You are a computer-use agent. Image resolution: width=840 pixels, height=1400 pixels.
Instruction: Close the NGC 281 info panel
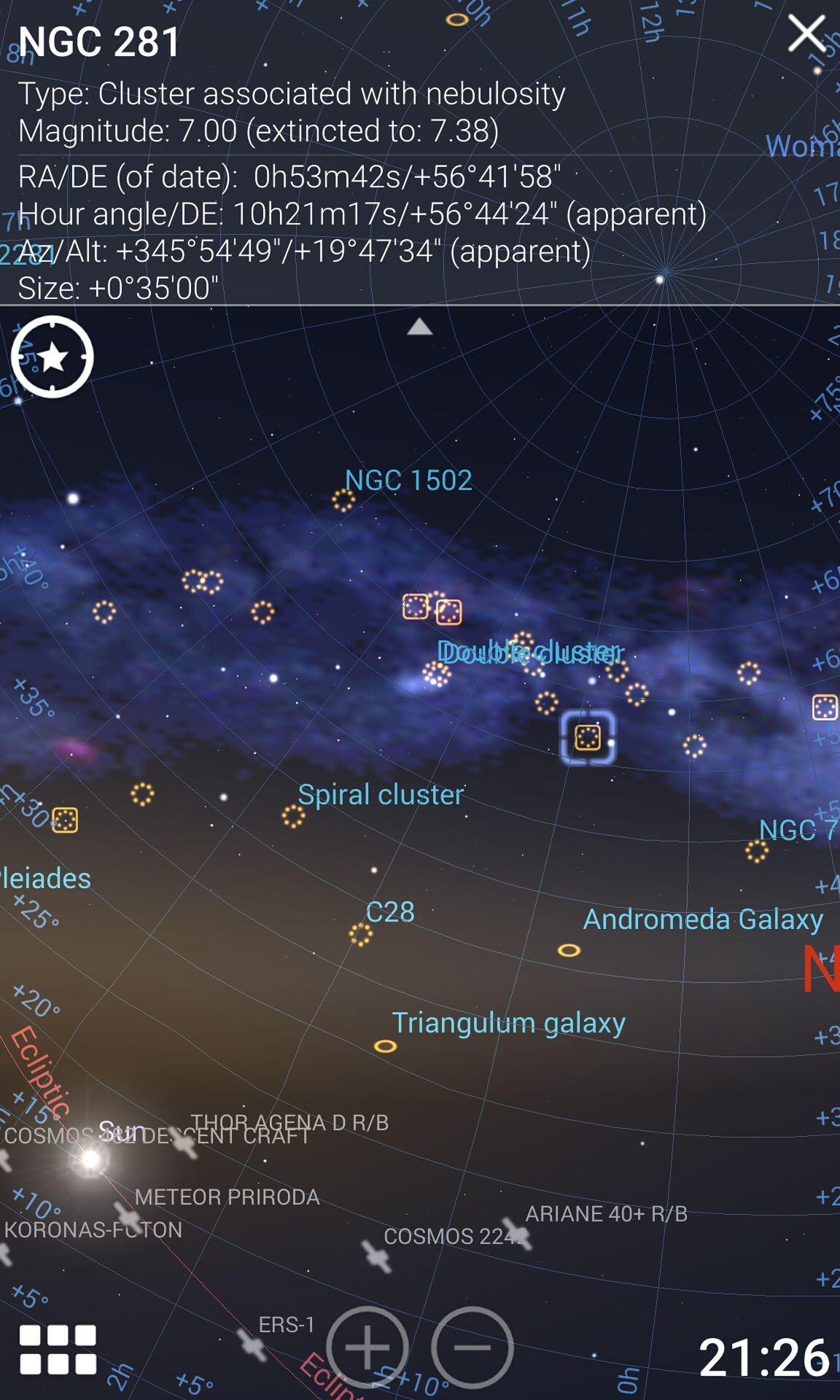tap(806, 34)
